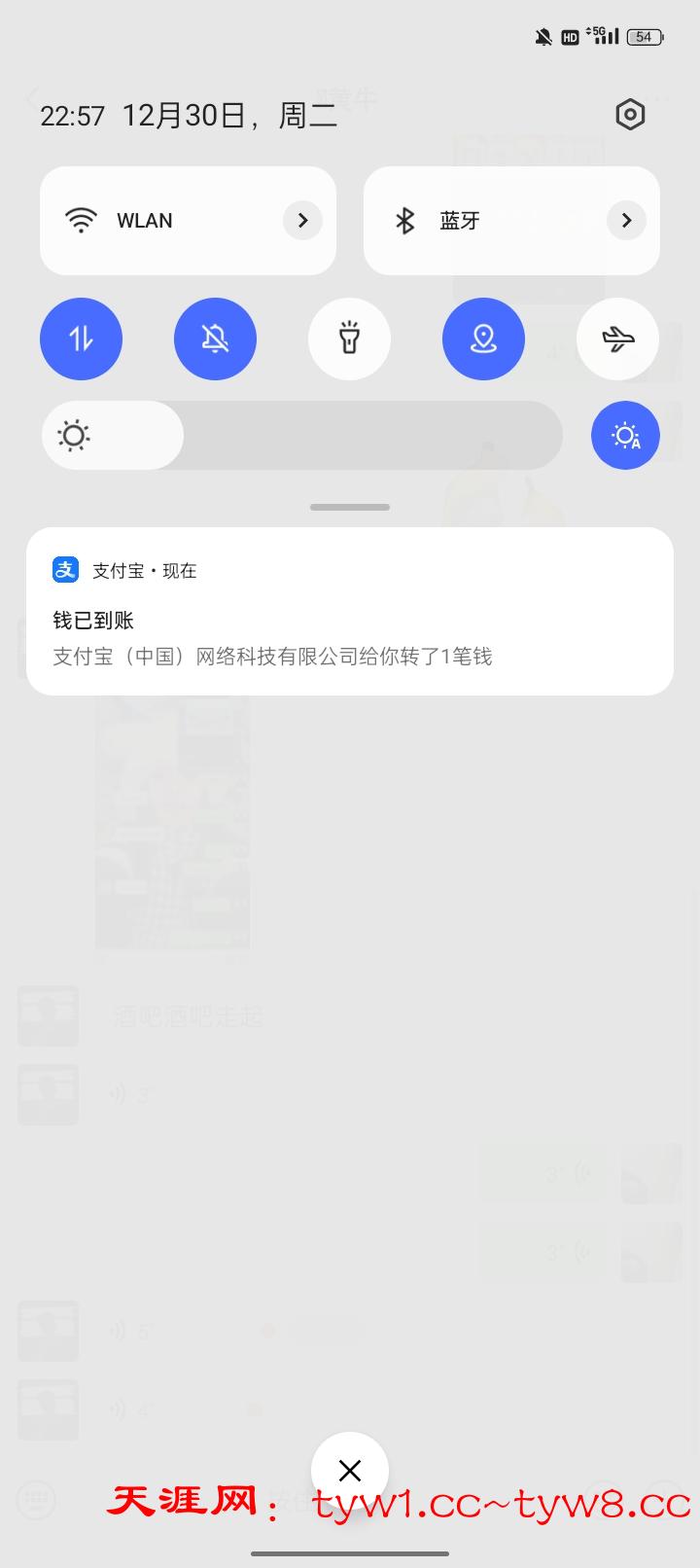Open settings via the gear icon
Image resolution: width=700 pixels, height=1568 pixels.
click(x=630, y=115)
